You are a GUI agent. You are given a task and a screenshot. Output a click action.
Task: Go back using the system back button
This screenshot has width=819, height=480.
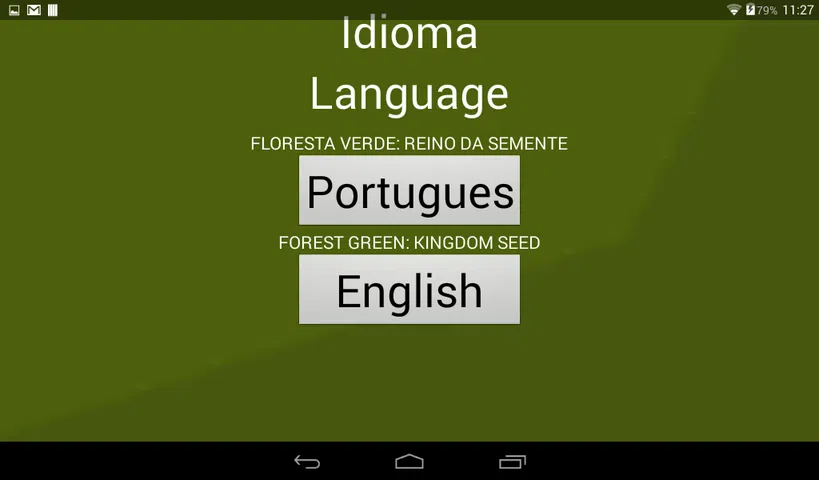(307, 461)
